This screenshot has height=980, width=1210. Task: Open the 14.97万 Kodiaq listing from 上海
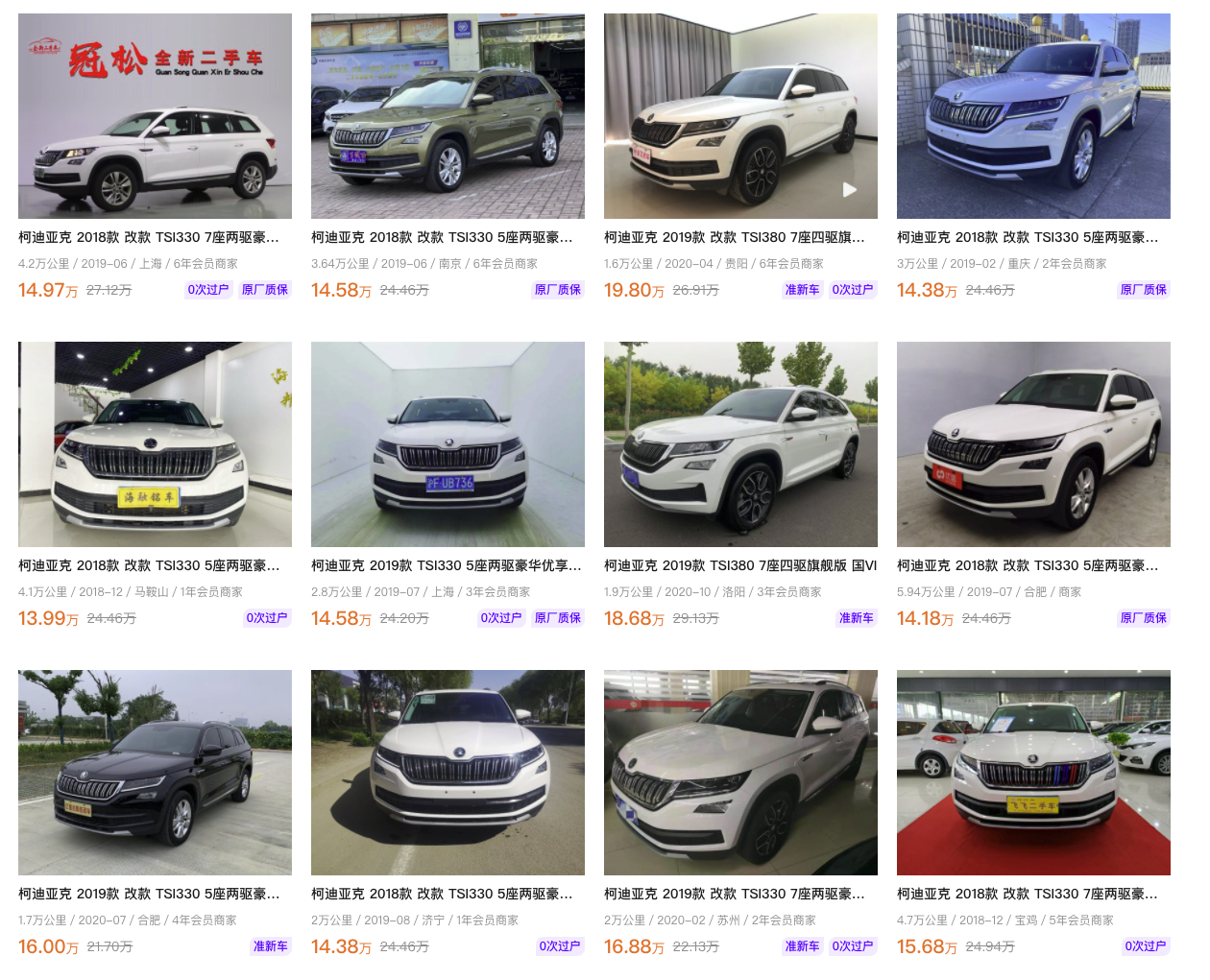click(155, 116)
